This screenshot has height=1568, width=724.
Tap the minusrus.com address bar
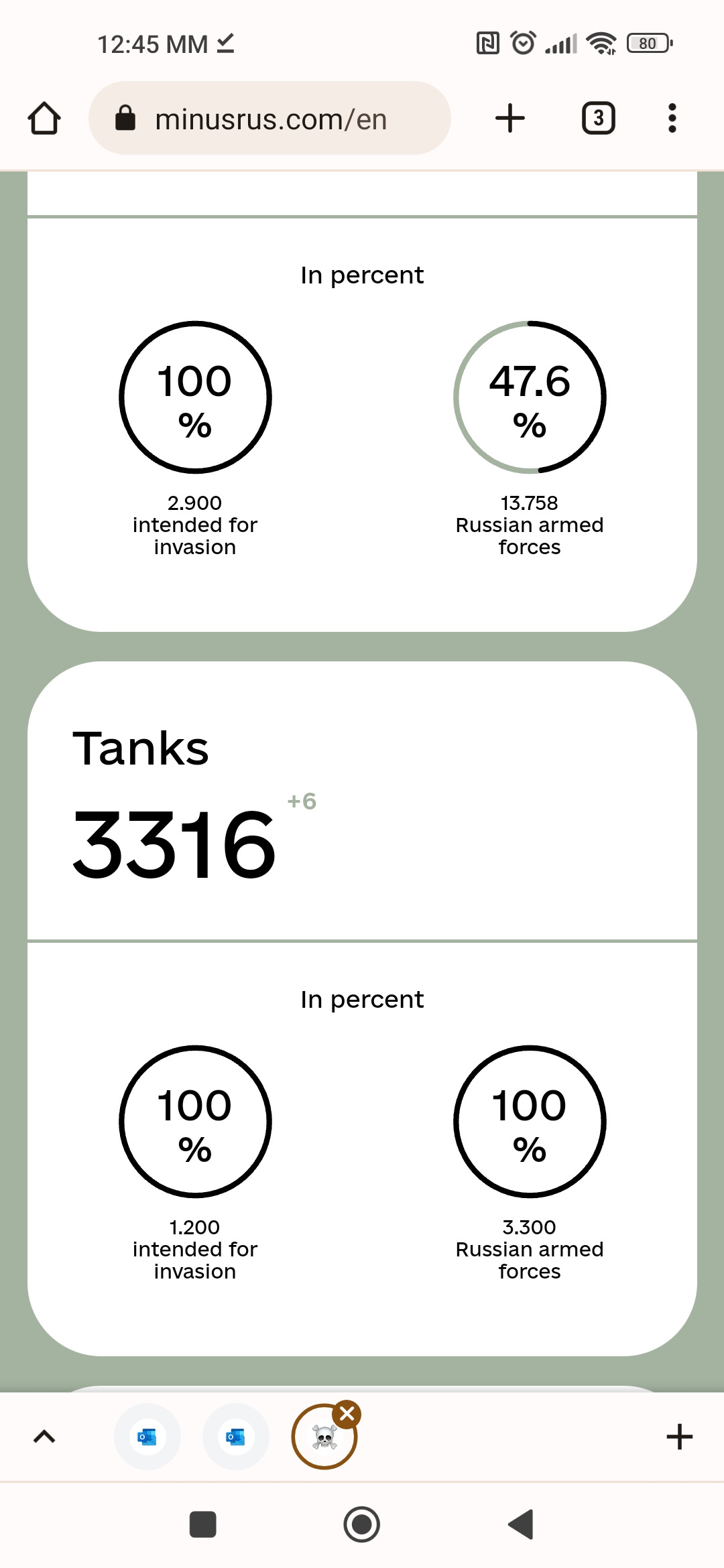point(269,119)
